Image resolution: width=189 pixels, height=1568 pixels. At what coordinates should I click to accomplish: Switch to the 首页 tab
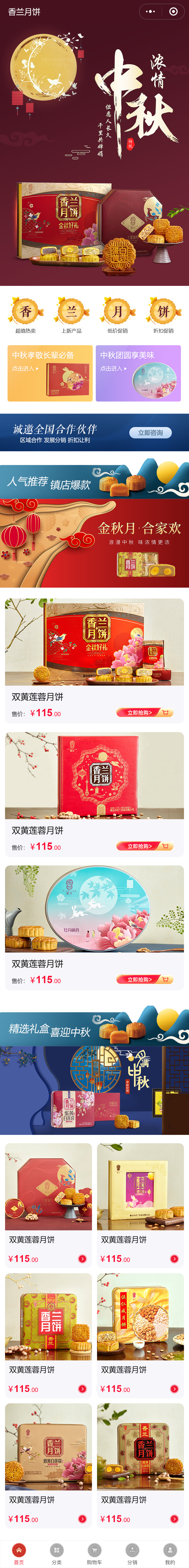19,1552
